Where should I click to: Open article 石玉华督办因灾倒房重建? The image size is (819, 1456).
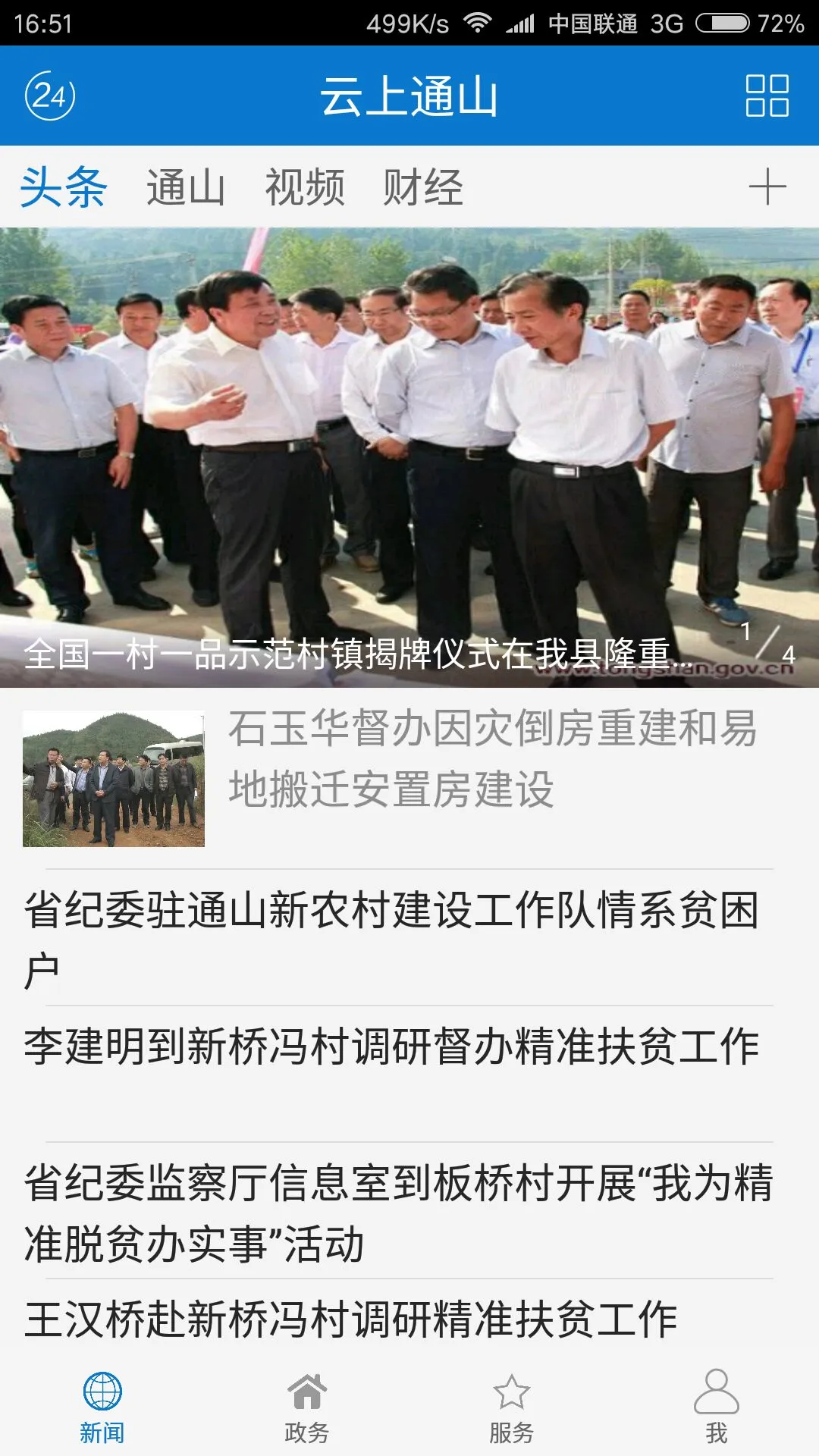point(491,760)
